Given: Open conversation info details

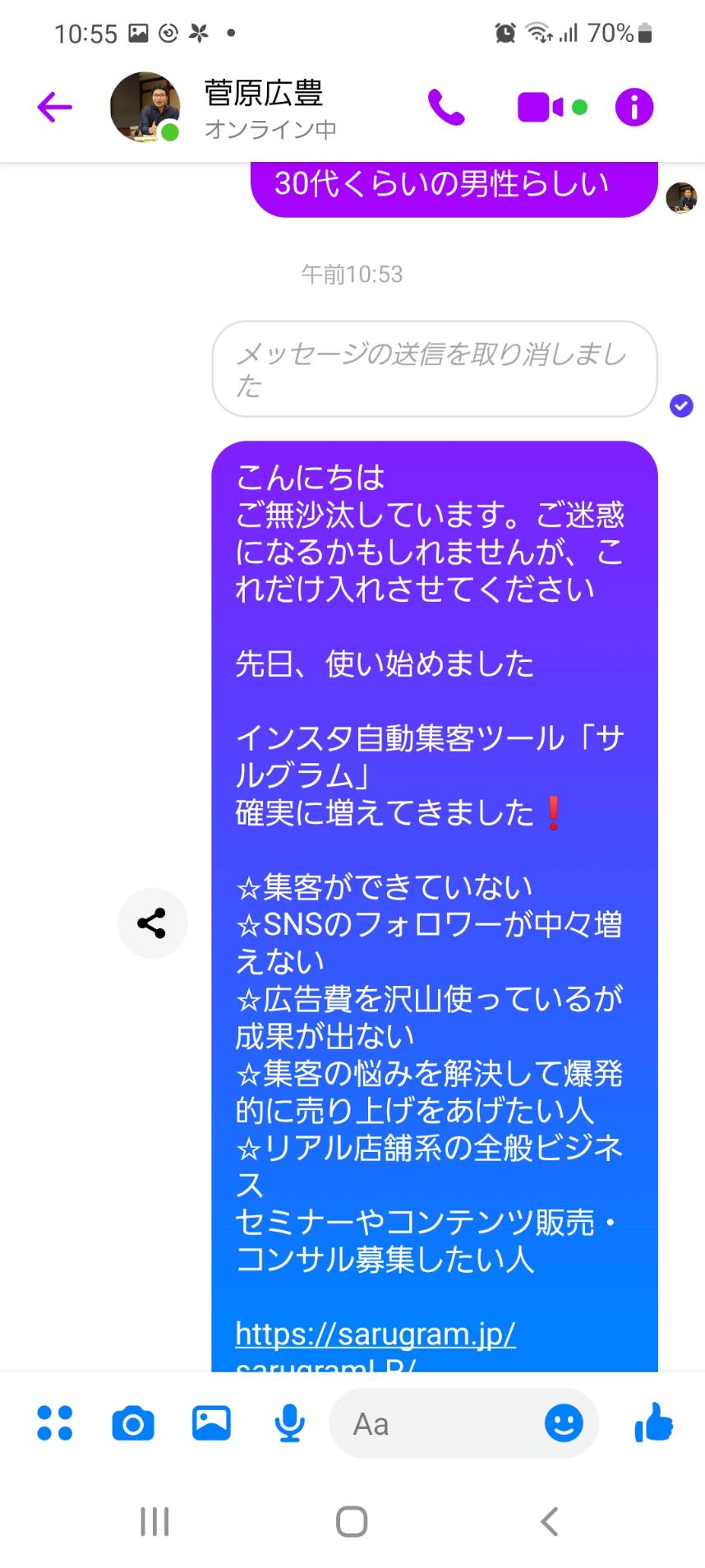Looking at the screenshot, I should (x=634, y=107).
